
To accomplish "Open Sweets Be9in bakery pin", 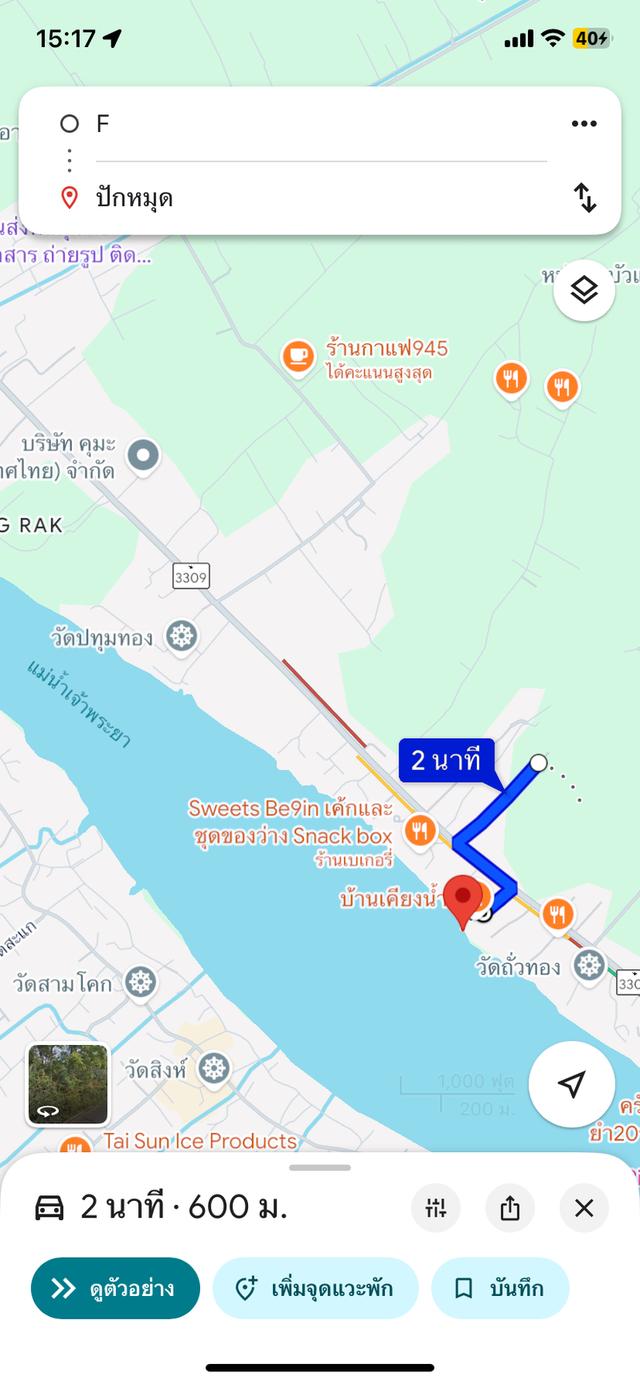I will pos(419,829).
